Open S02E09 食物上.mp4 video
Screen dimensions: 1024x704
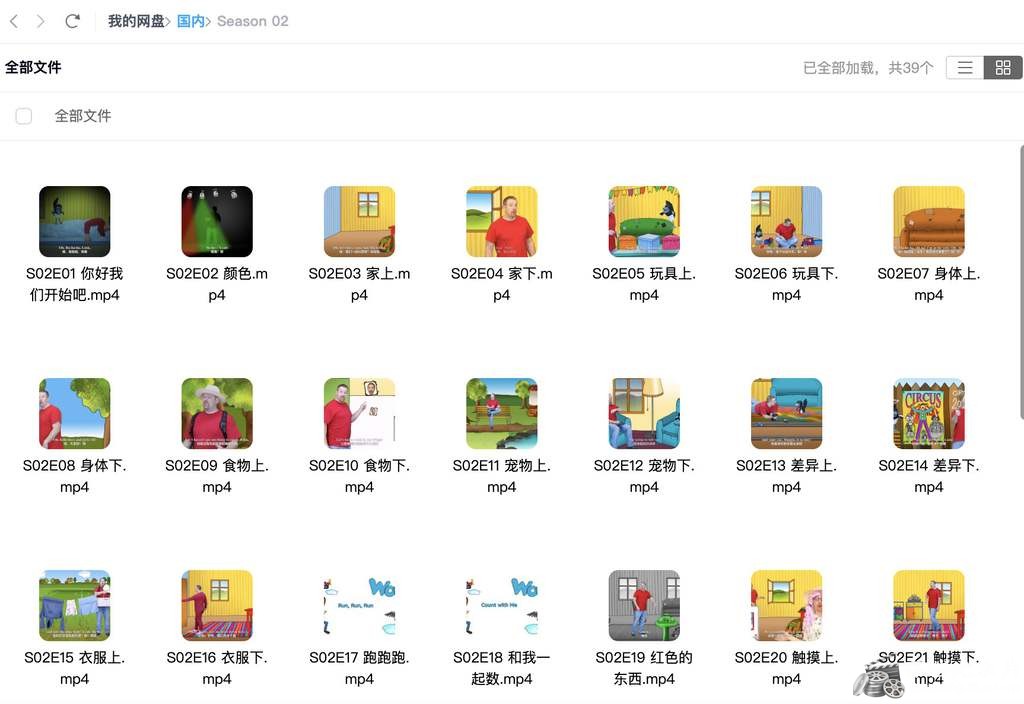217,414
